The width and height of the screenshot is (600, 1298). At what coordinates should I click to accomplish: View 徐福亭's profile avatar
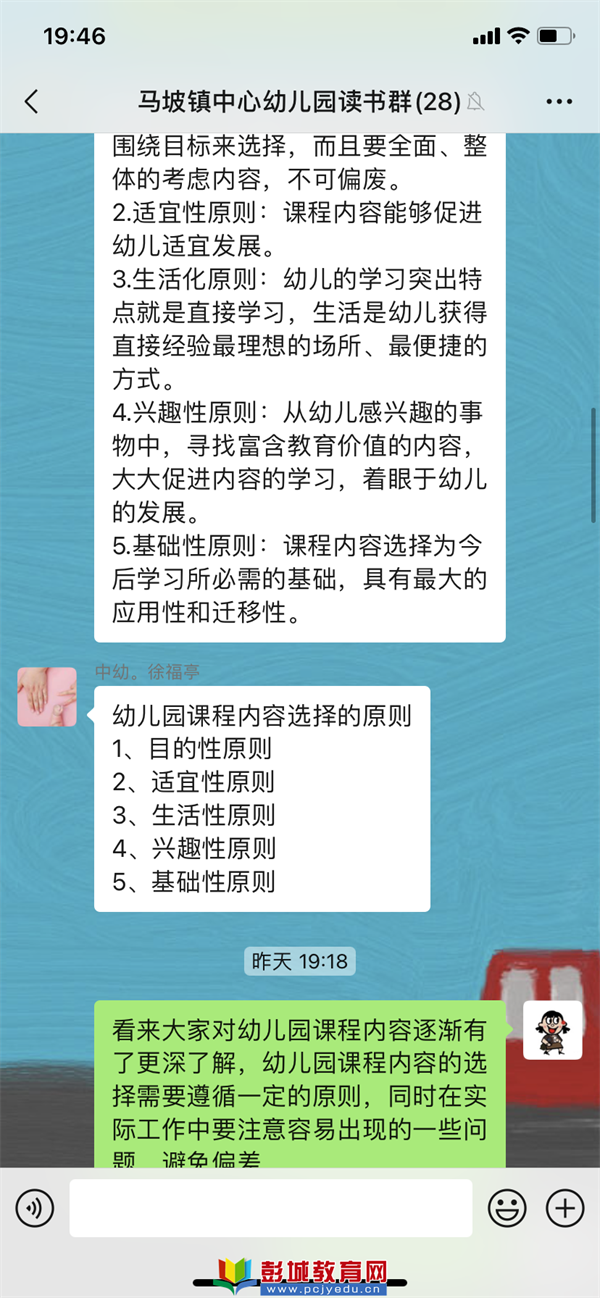coord(47,697)
